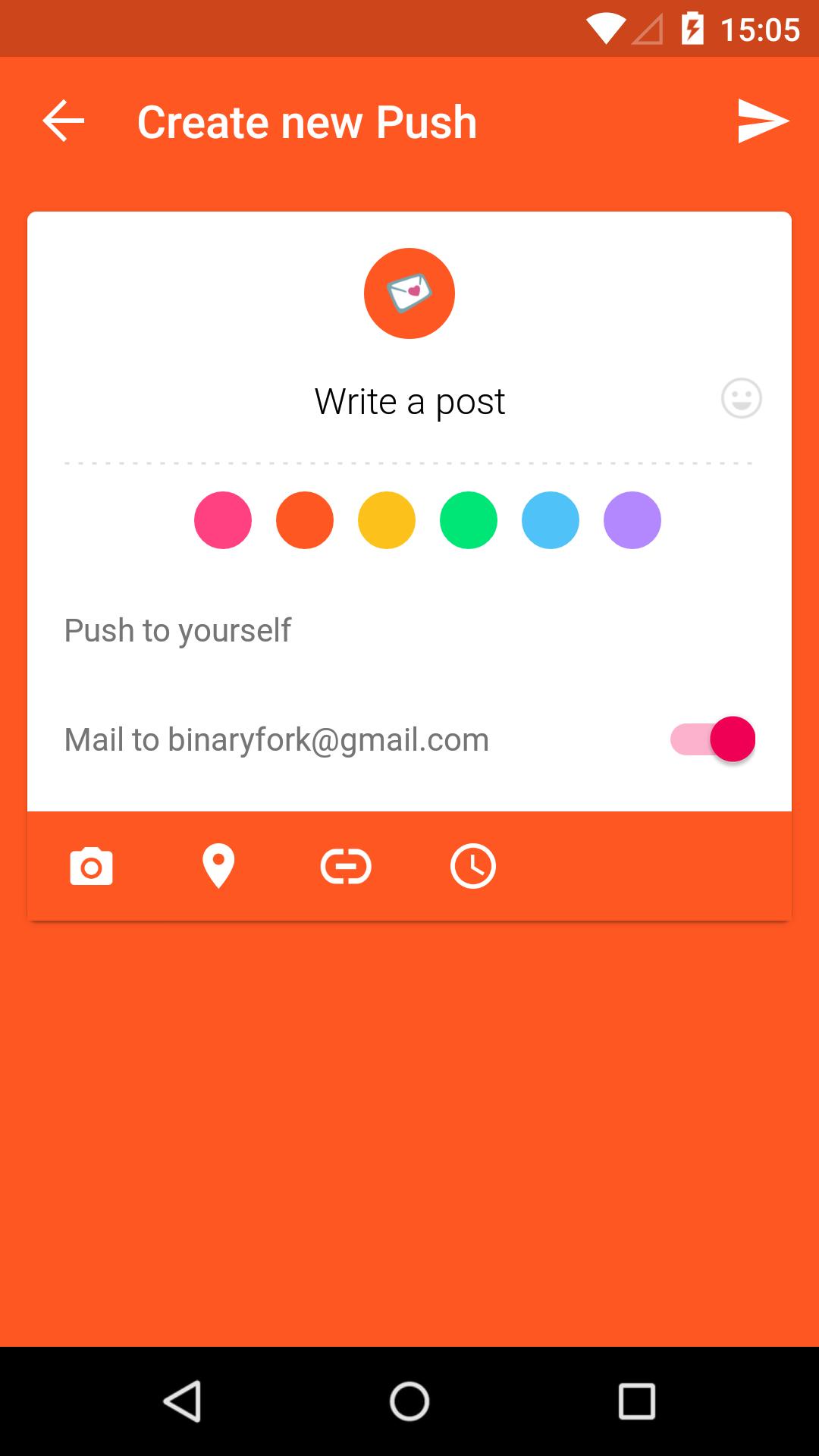Open the emoji picker

(x=741, y=398)
